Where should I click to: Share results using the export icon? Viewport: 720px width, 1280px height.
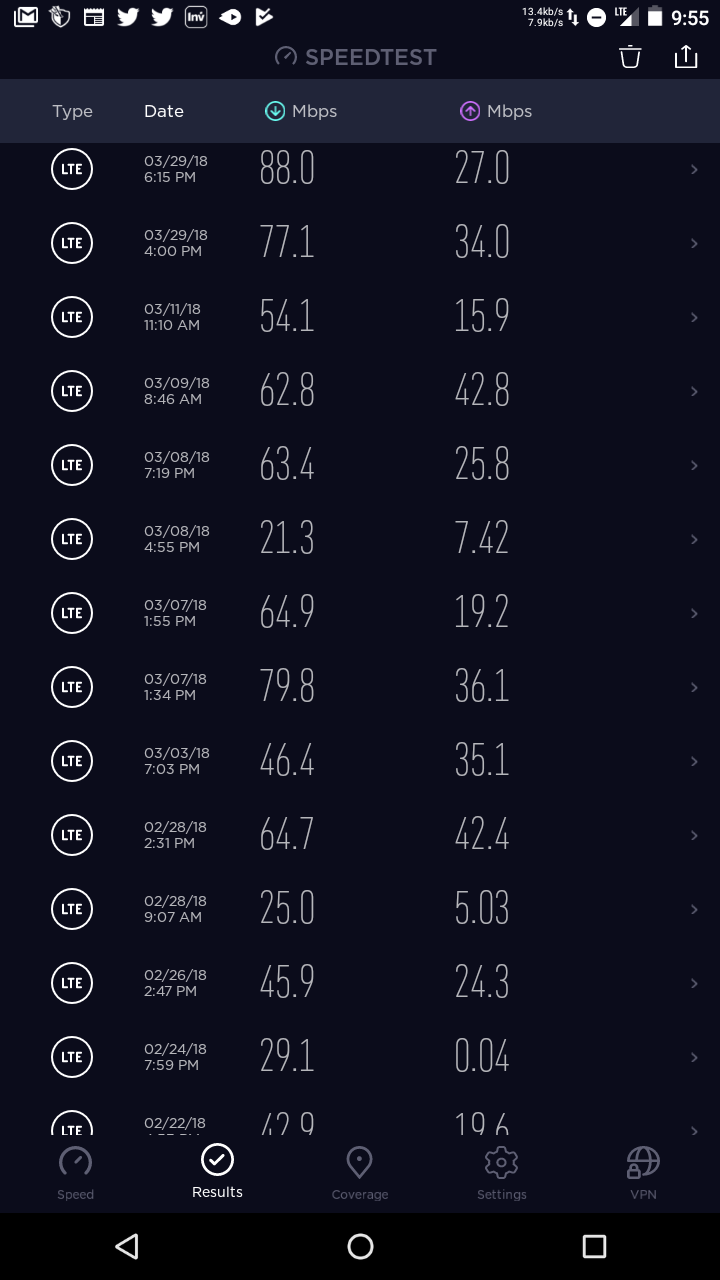click(x=686, y=57)
